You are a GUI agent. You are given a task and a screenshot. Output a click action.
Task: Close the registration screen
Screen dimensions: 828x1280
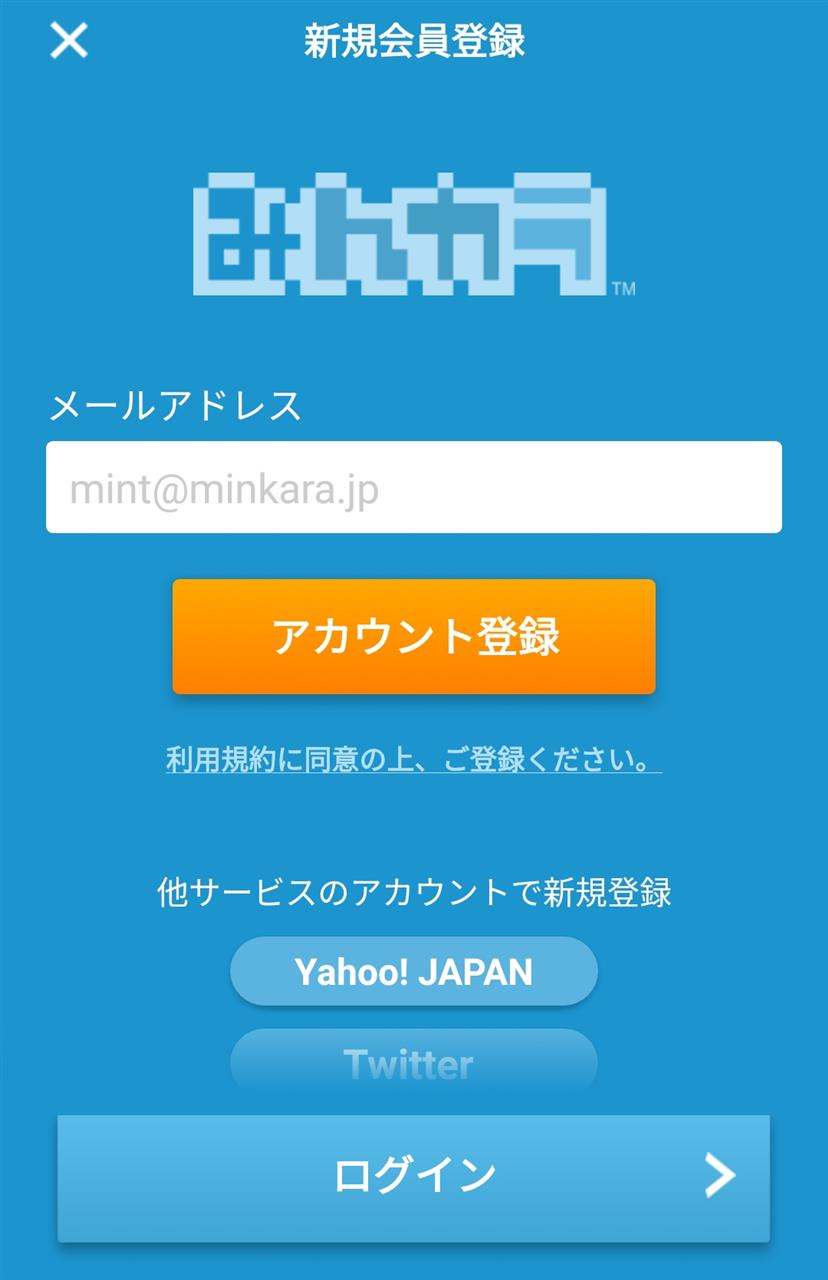69,40
